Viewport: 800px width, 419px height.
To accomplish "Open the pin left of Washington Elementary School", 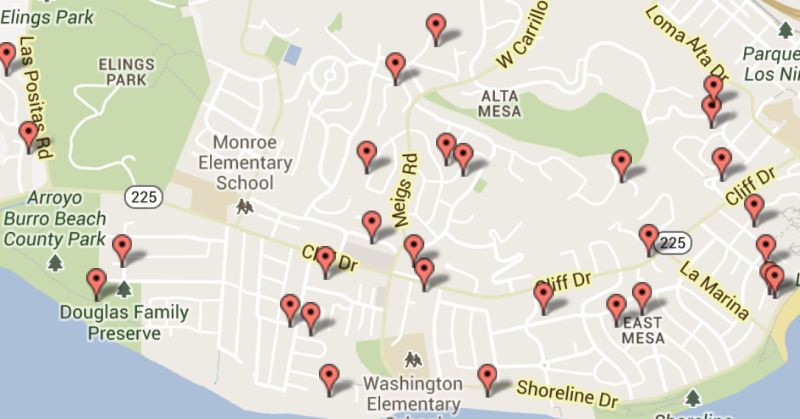I will pyautogui.click(x=328, y=378).
